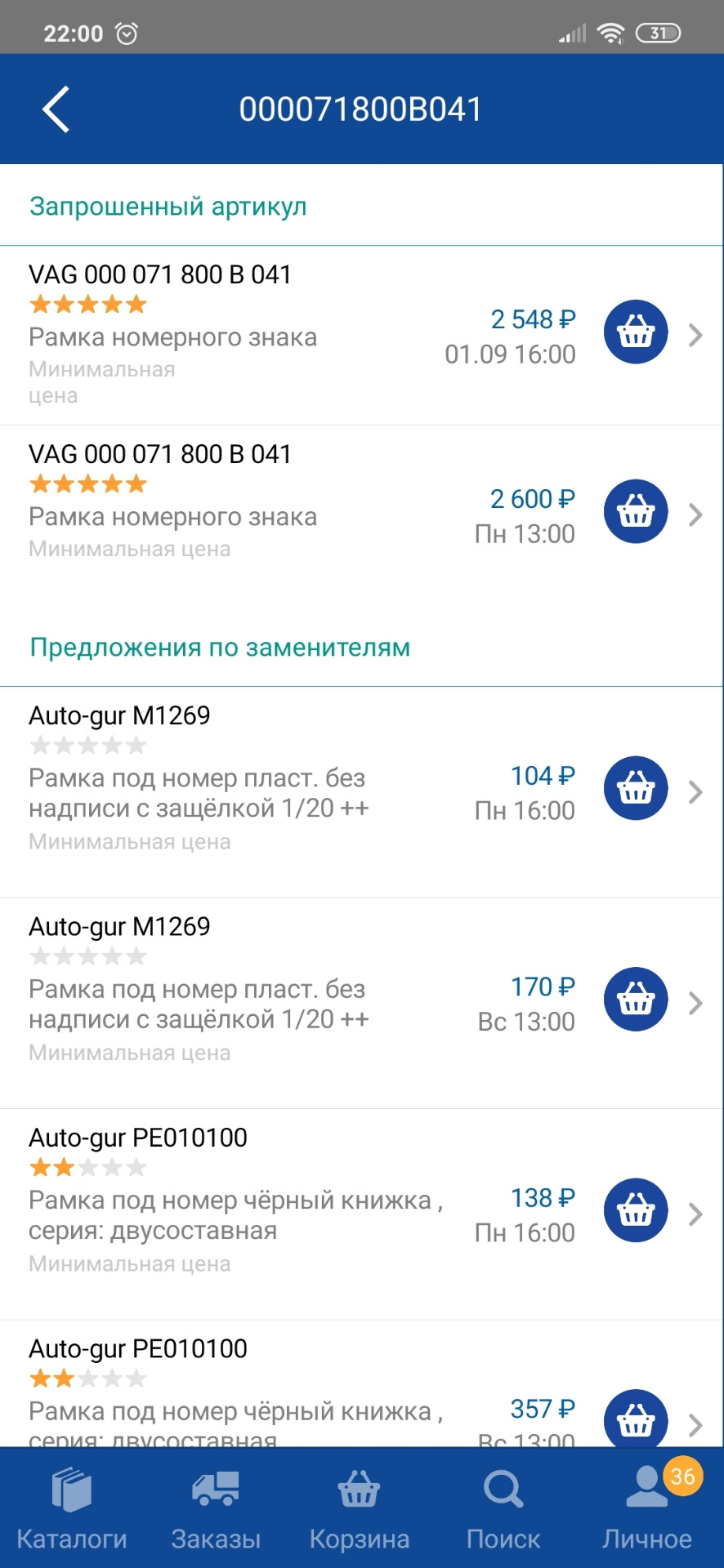Viewport: 724px width, 1568px height.
Task: Tap the two-star rating on Auto-gur PE010100
Action: pyautogui.click(x=87, y=1167)
